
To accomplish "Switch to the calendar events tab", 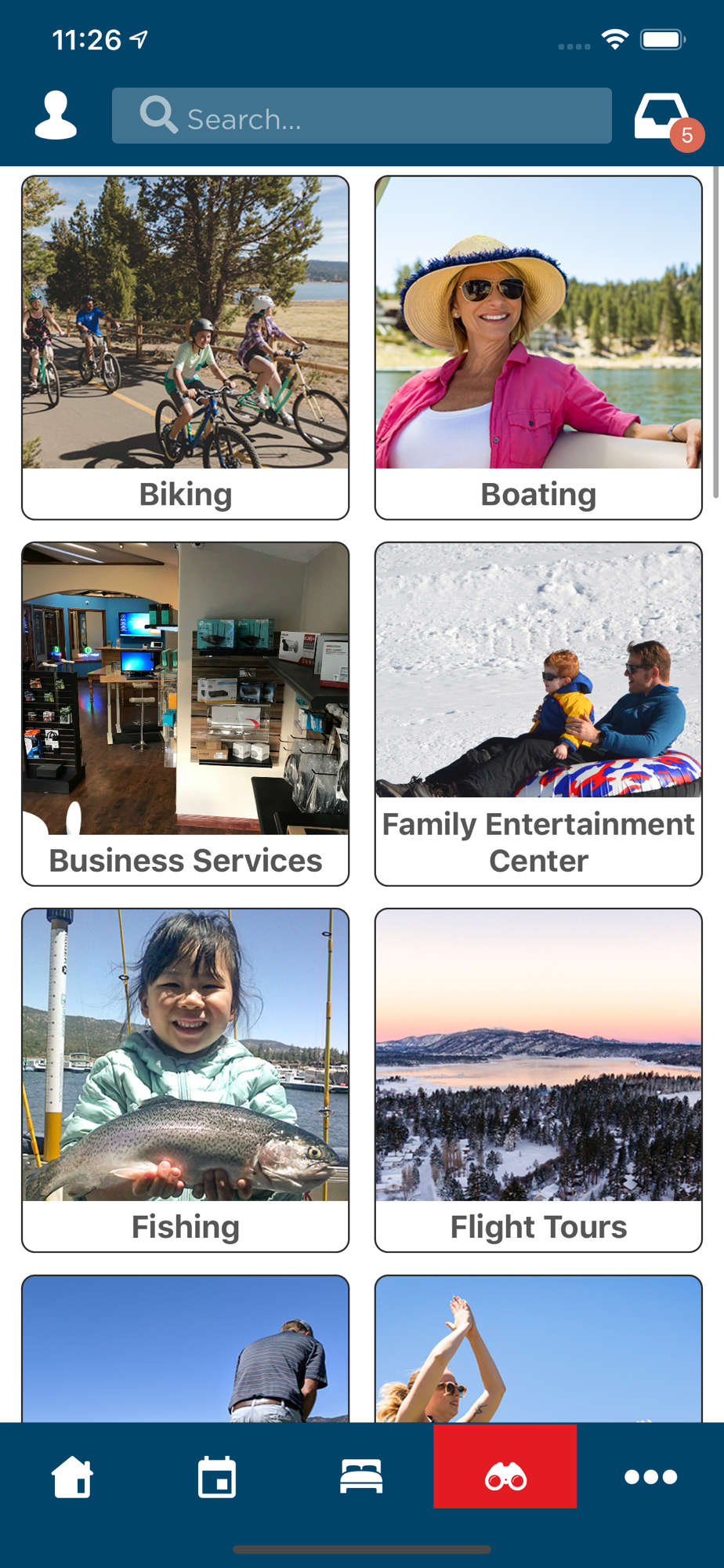I will [217, 1477].
